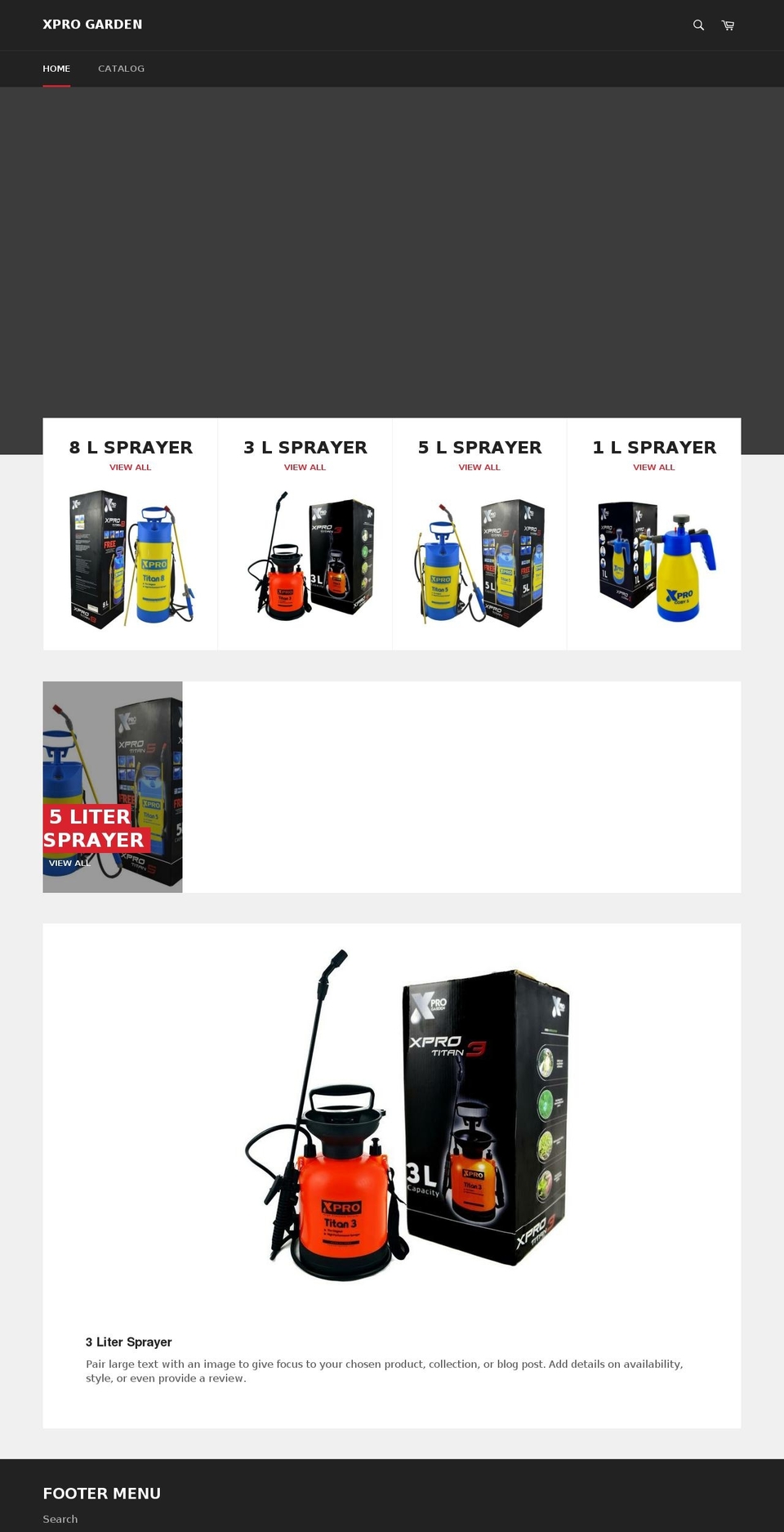
Task: Open the 8 L SPRAYER collection heading
Action: (130, 447)
